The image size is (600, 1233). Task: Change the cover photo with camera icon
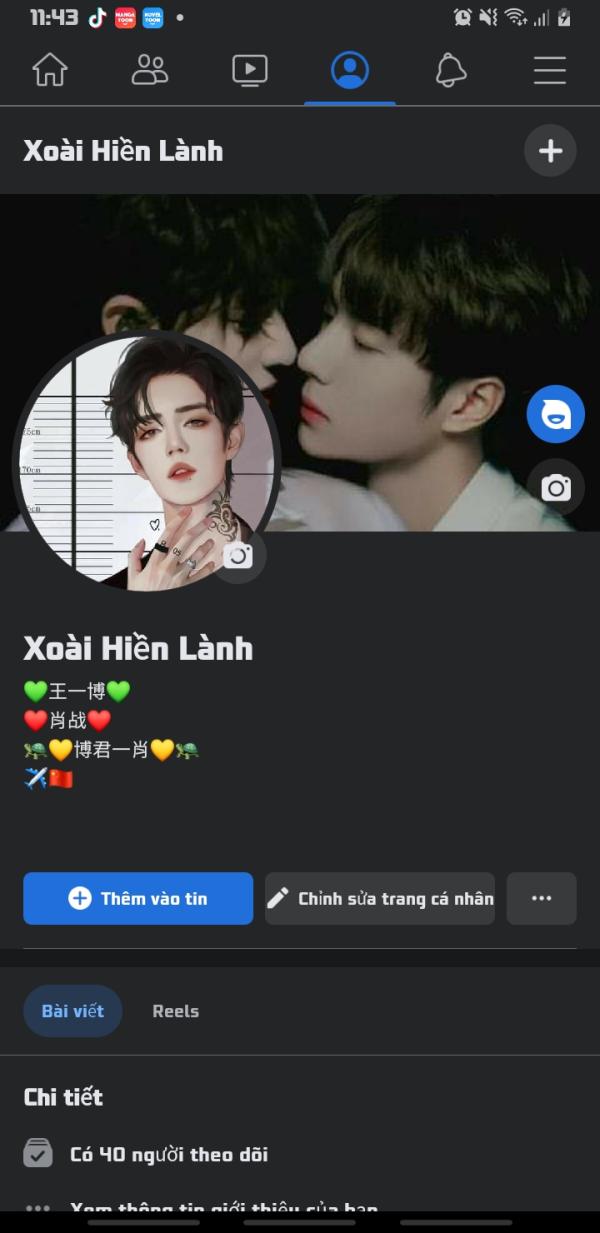pos(556,488)
